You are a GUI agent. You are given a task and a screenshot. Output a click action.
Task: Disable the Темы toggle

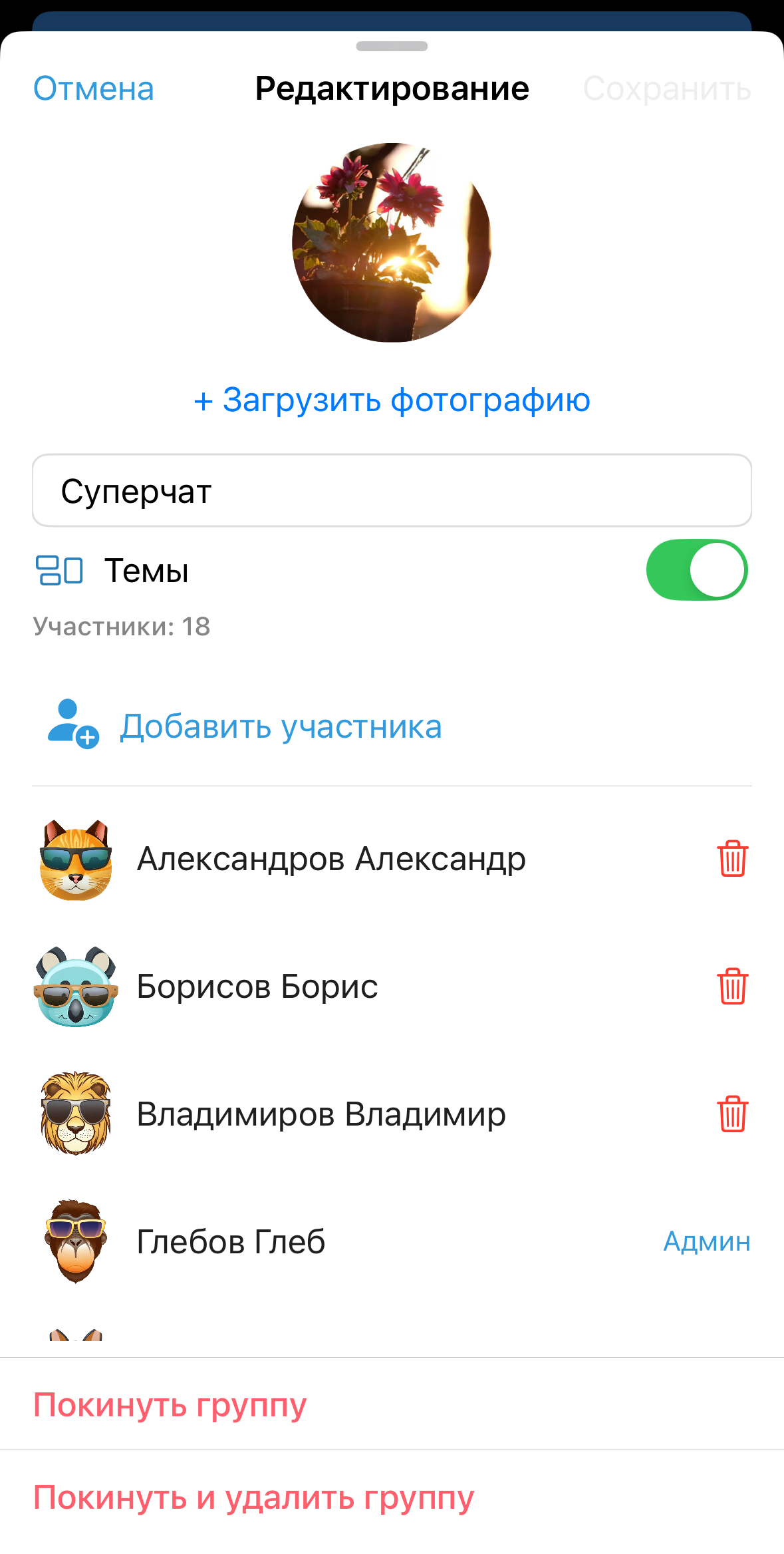(x=696, y=570)
